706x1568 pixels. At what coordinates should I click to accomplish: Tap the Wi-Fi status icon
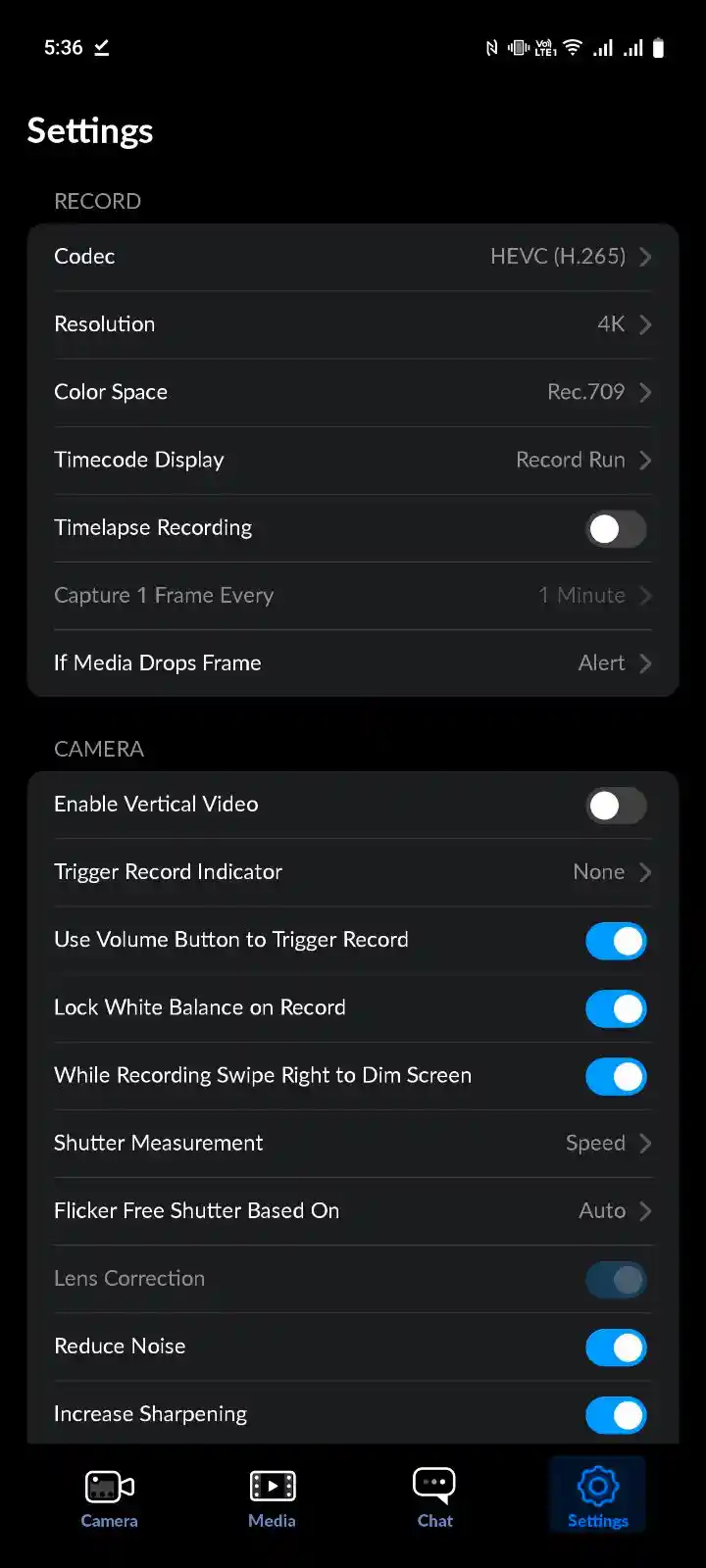pos(572,47)
